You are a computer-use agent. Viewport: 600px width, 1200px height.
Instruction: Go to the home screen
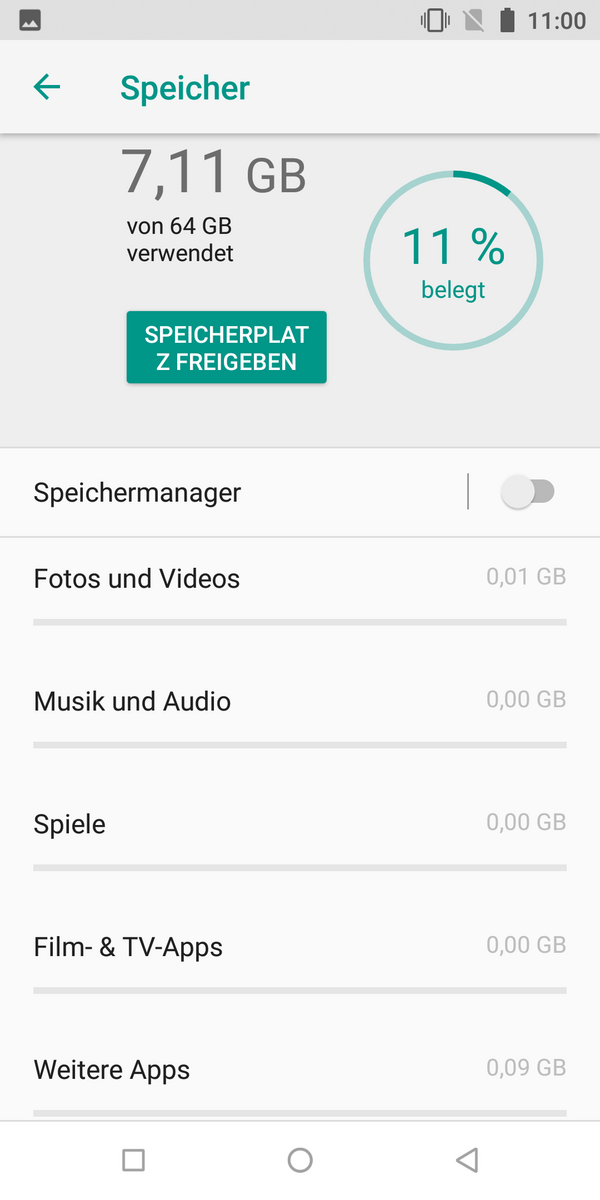coord(300,1160)
